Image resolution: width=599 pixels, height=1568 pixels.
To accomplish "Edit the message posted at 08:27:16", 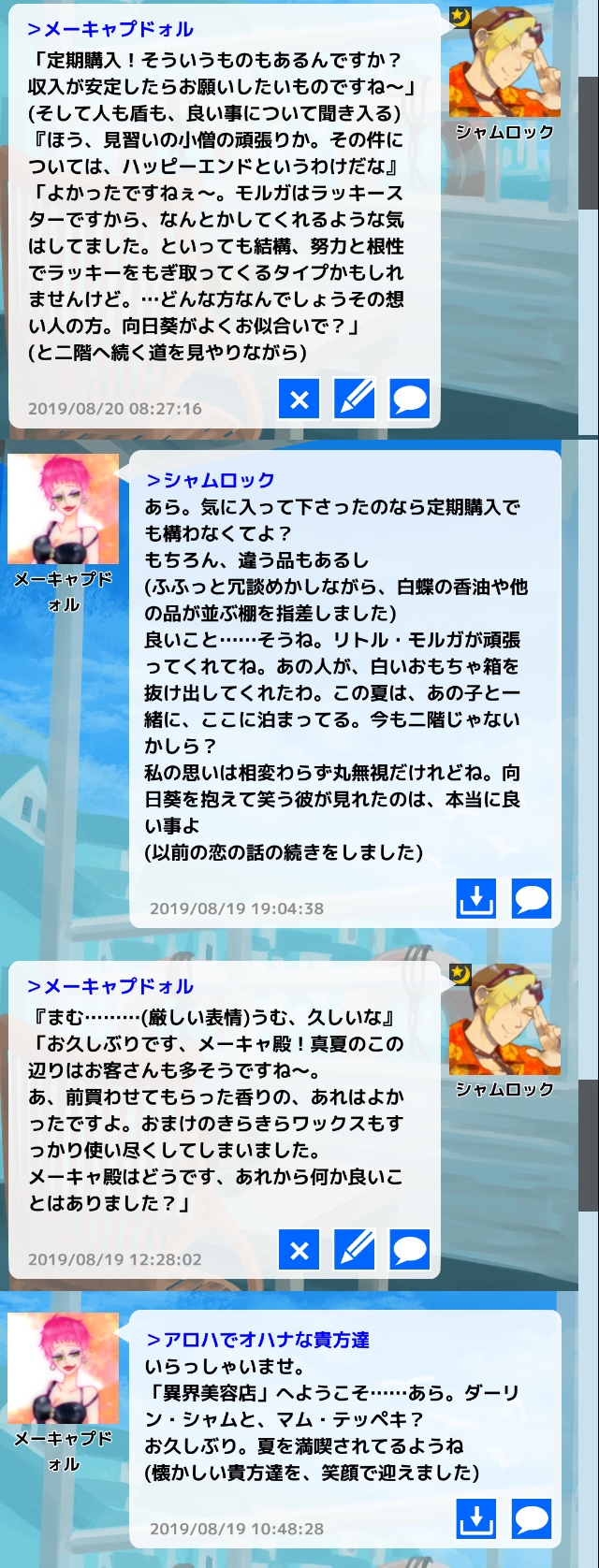I will (355, 400).
